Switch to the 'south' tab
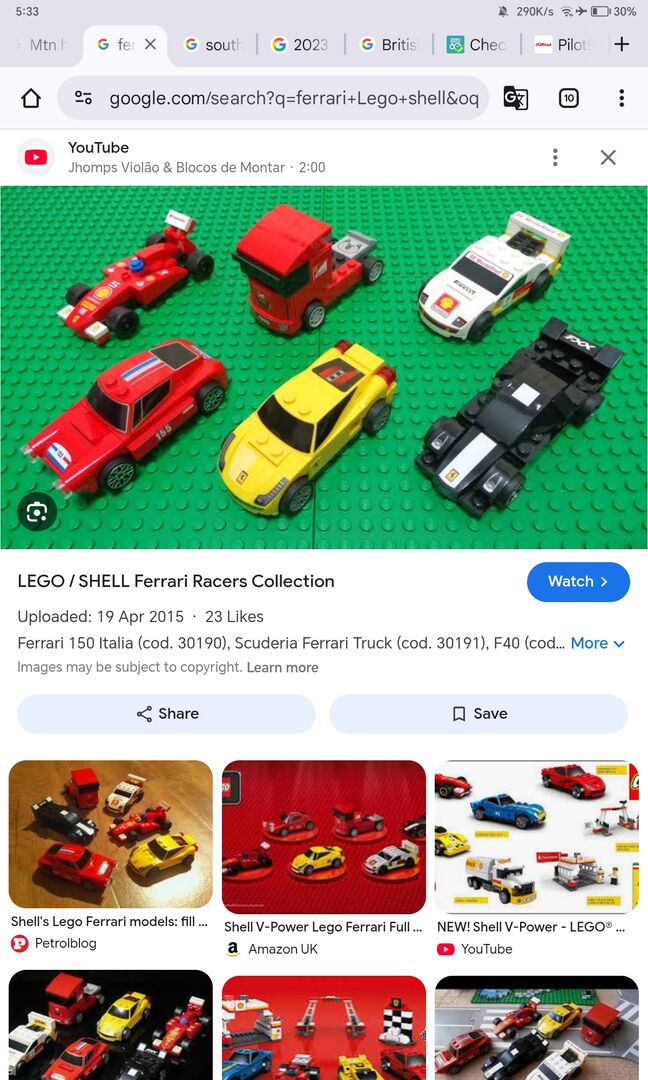The width and height of the screenshot is (648, 1080). (x=213, y=44)
